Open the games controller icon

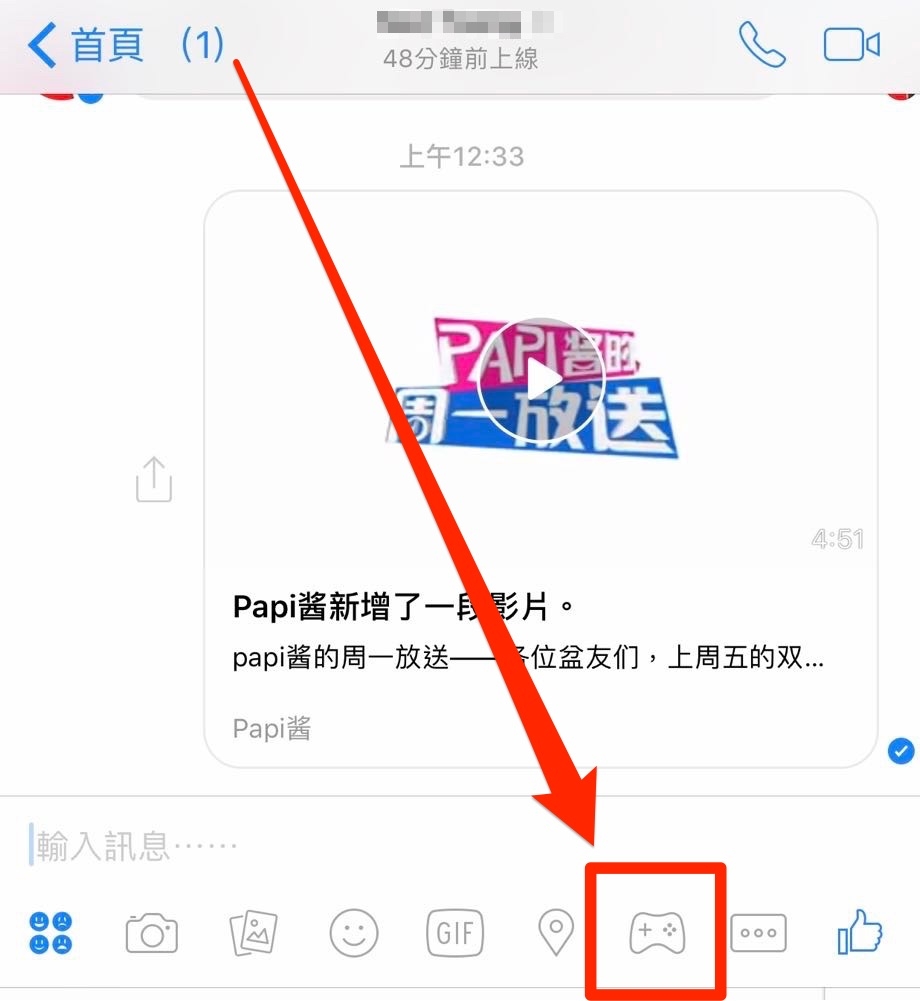click(656, 934)
